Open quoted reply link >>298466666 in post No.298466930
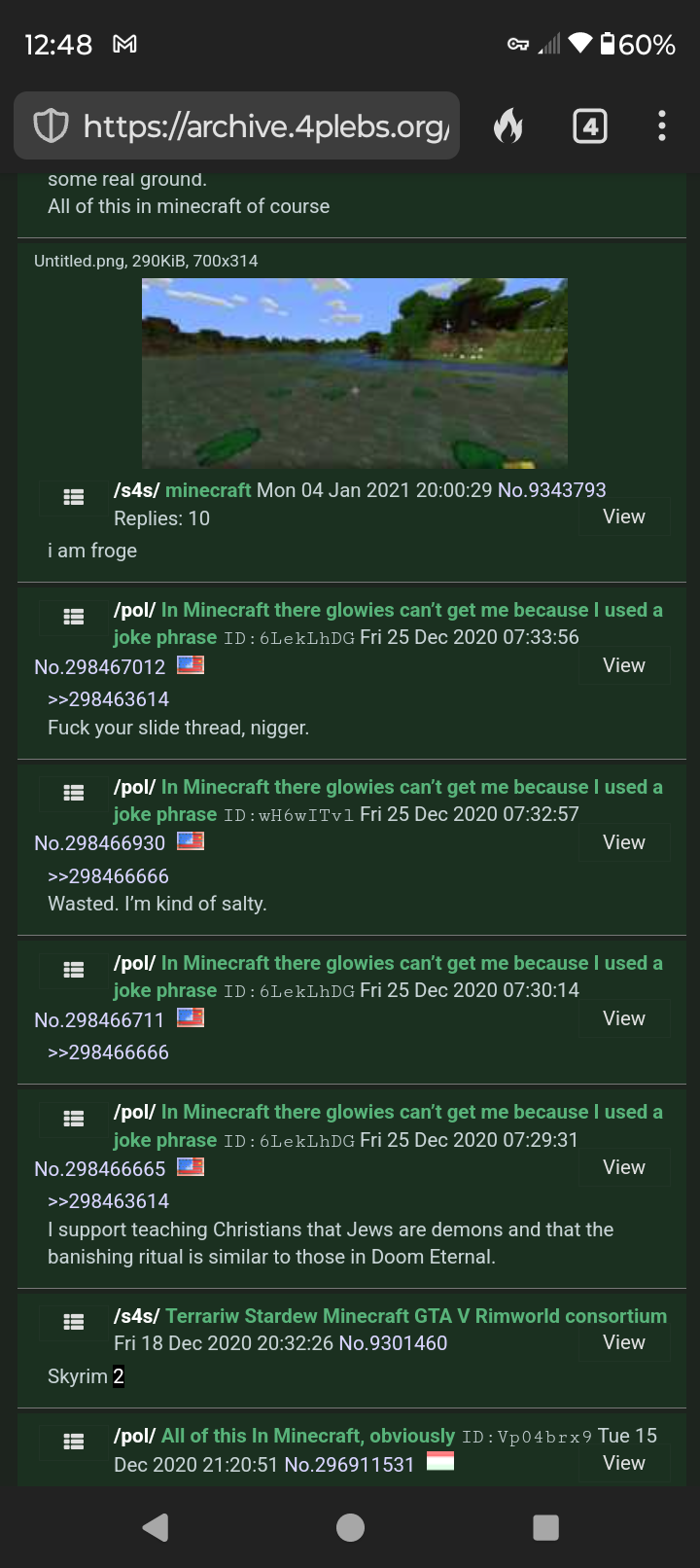This screenshot has height=1568, width=700. pos(108,876)
